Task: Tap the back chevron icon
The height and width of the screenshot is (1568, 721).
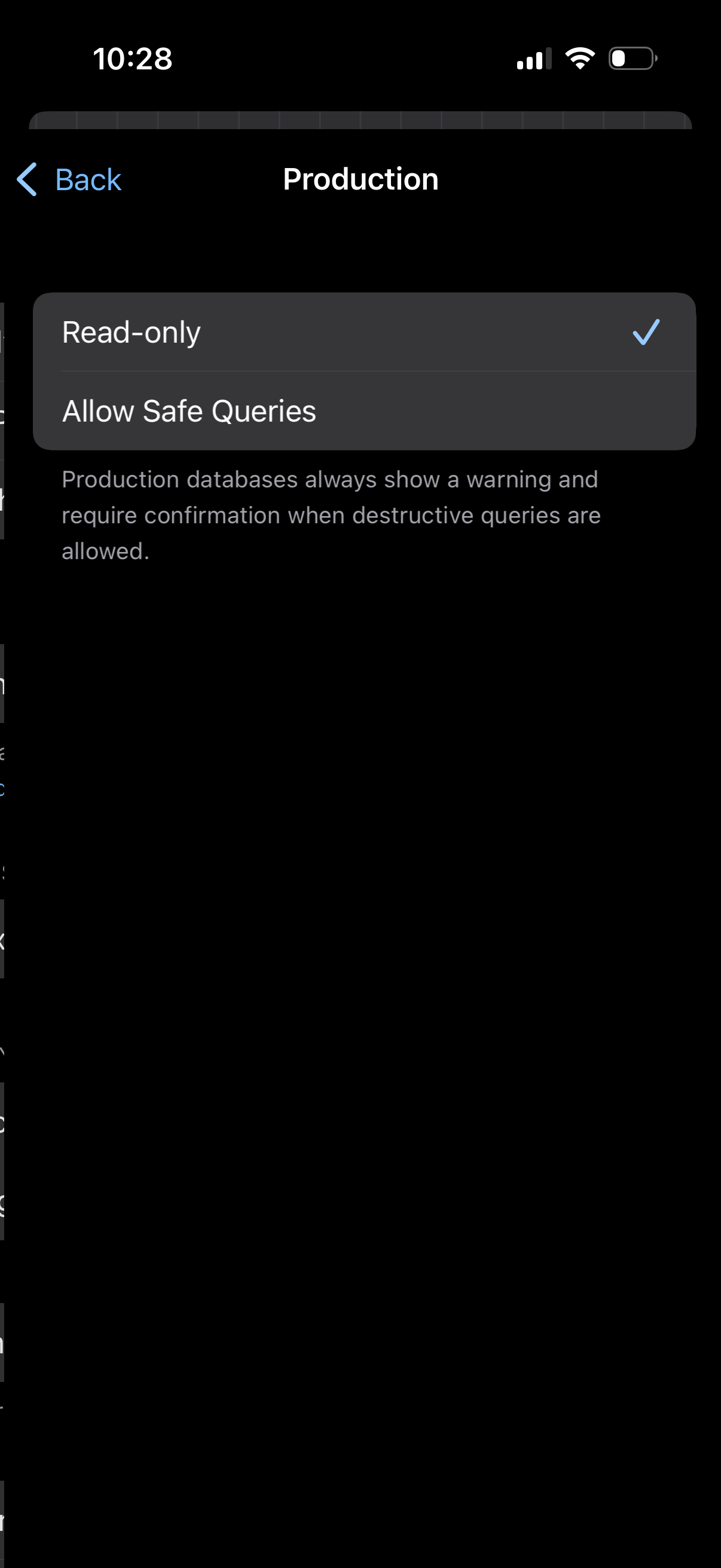Action: click(28, 179)
